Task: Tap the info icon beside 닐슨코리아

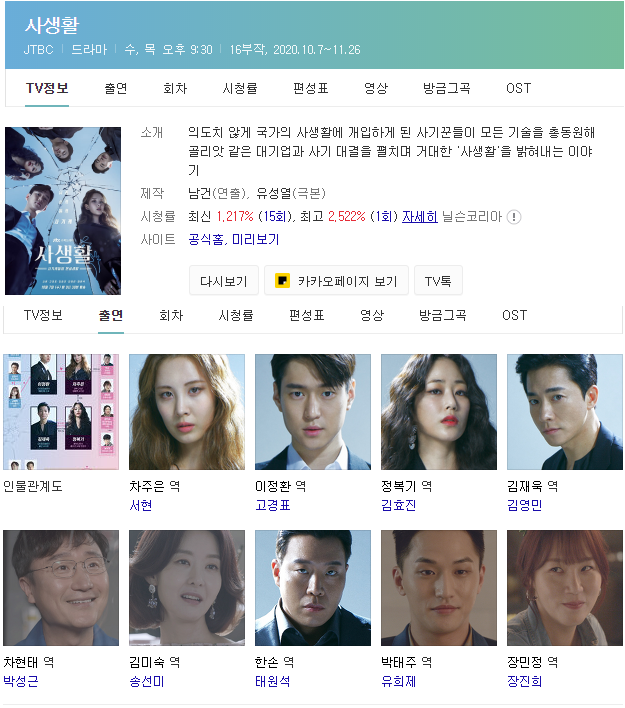Action: click(x=514, y=217)
